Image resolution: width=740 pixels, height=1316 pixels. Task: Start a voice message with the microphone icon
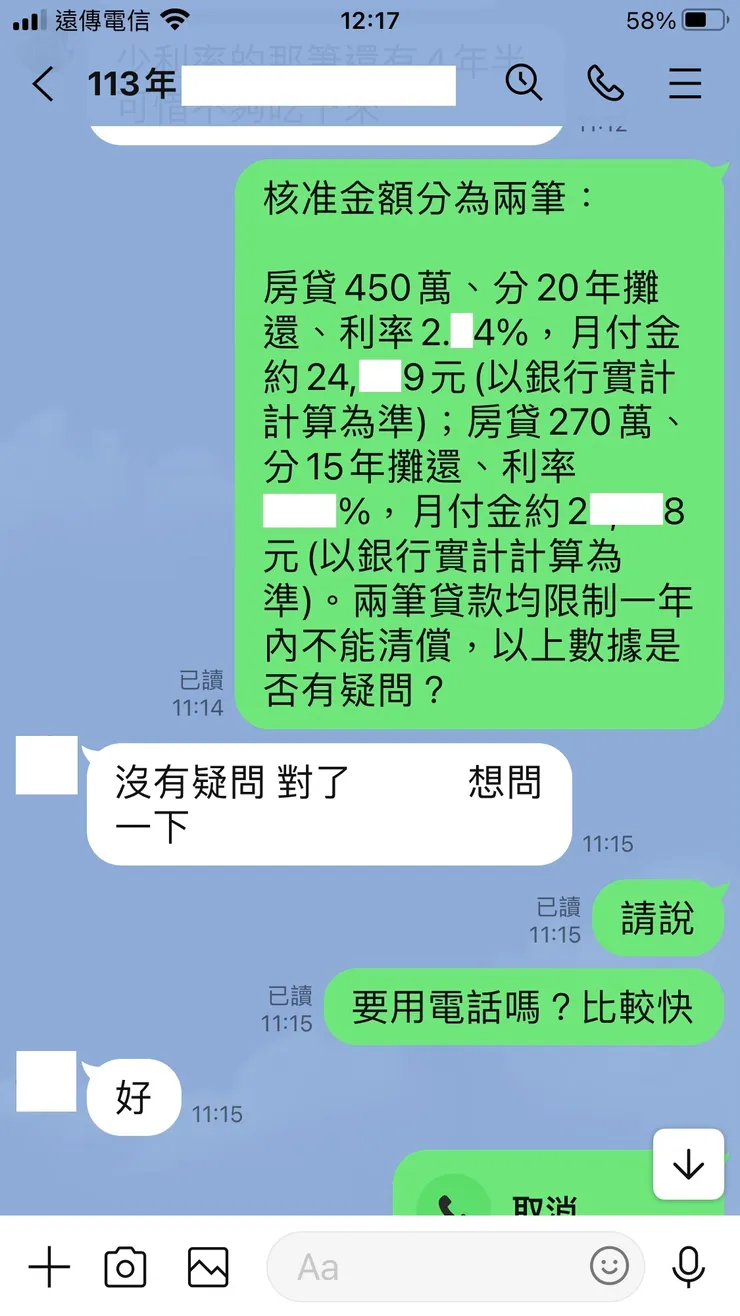tap(688, 1266)
